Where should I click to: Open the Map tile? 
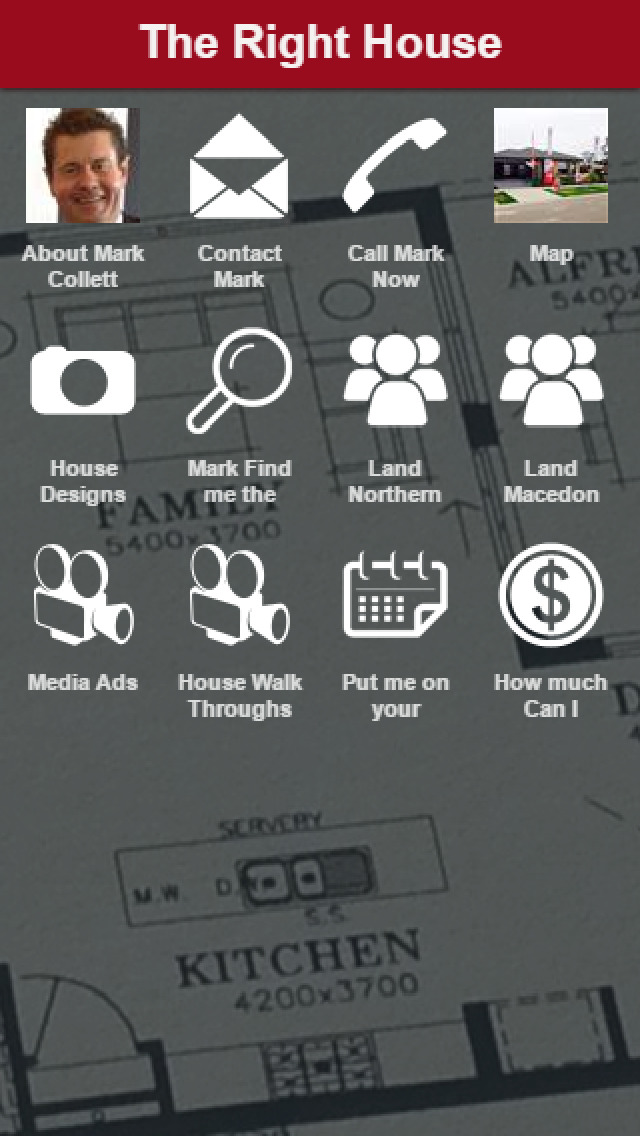551,166
